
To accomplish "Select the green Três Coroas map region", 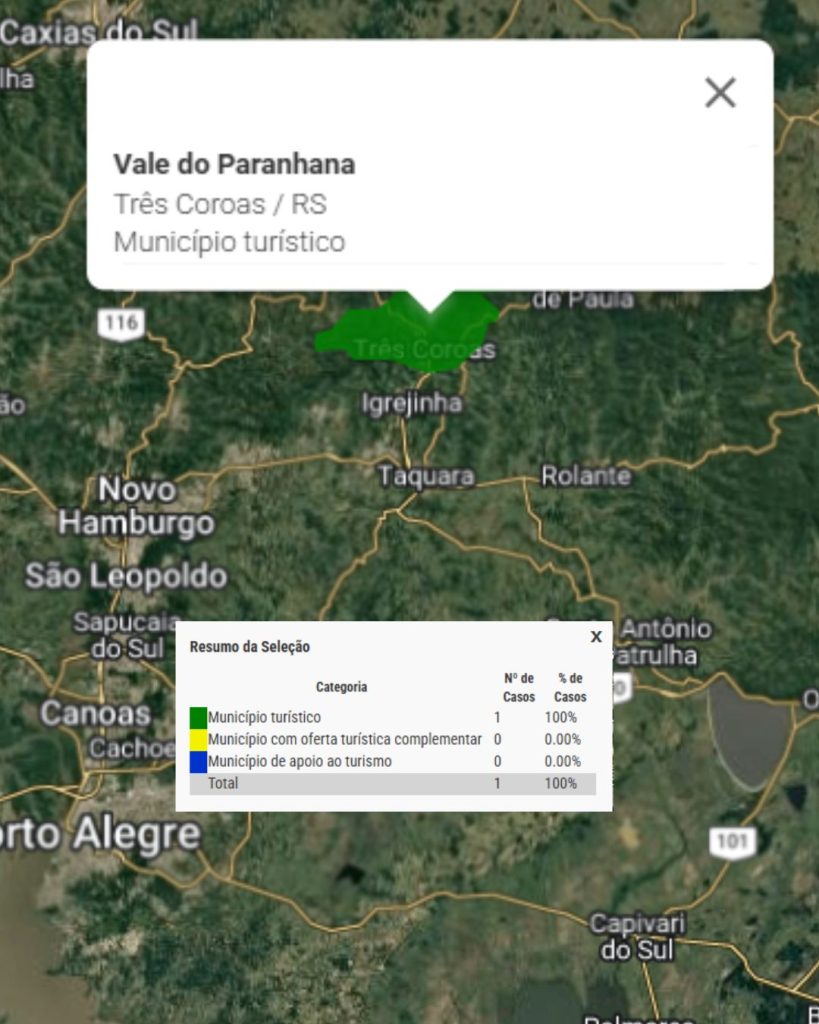I will coord(380,334).
